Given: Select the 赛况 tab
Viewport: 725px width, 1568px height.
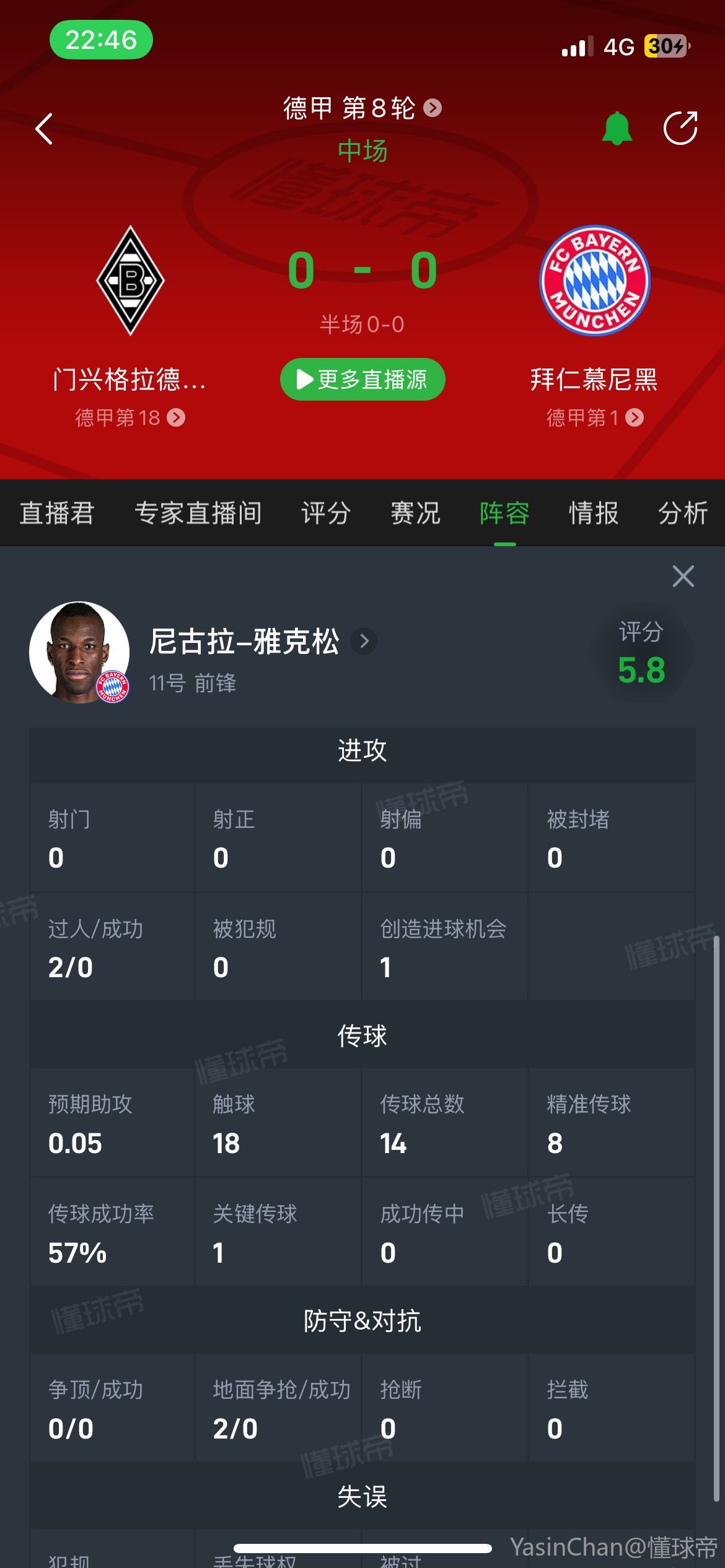Looking at the screenshot, I should 415,513.
